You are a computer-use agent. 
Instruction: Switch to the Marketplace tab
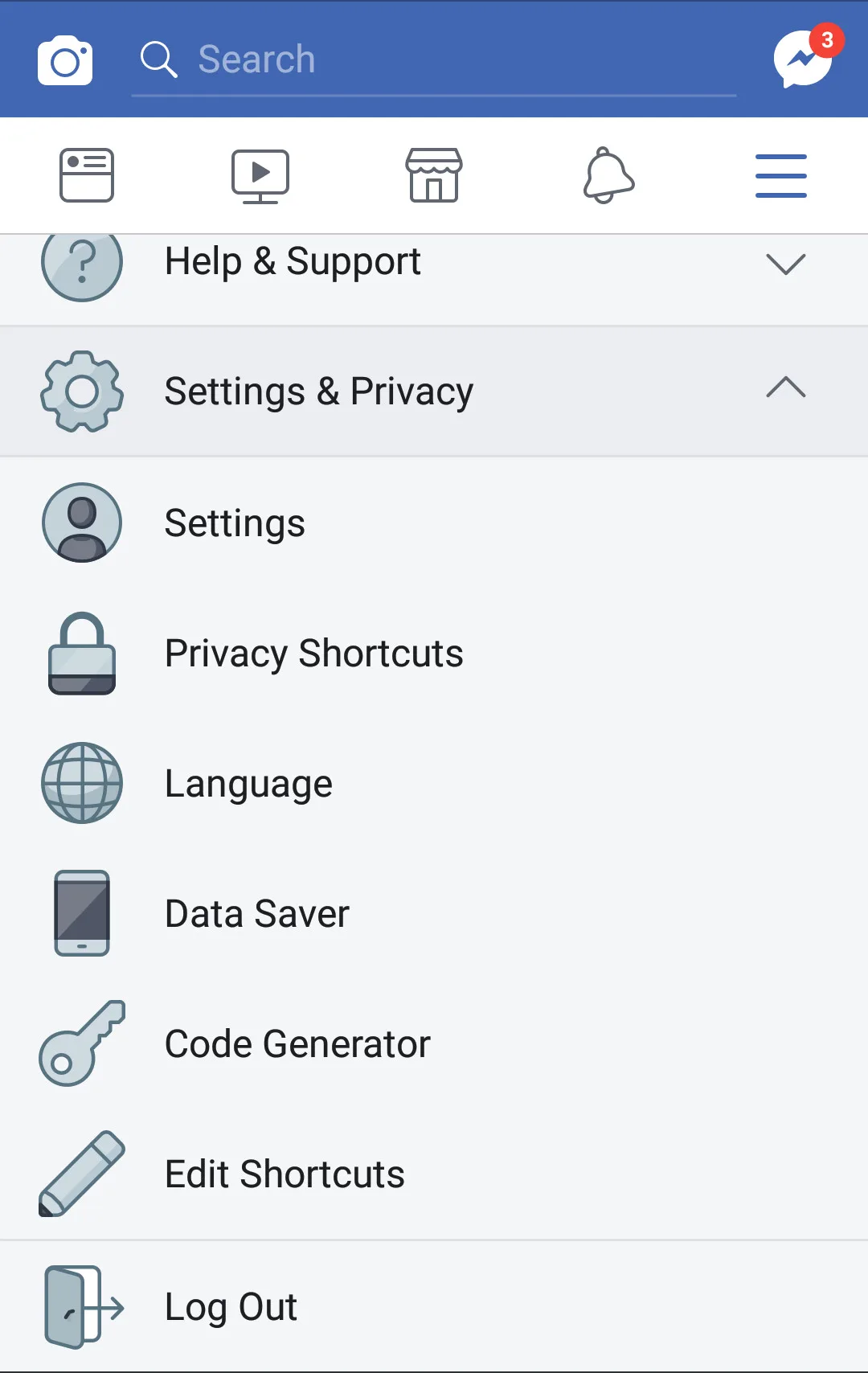point(434,175)
